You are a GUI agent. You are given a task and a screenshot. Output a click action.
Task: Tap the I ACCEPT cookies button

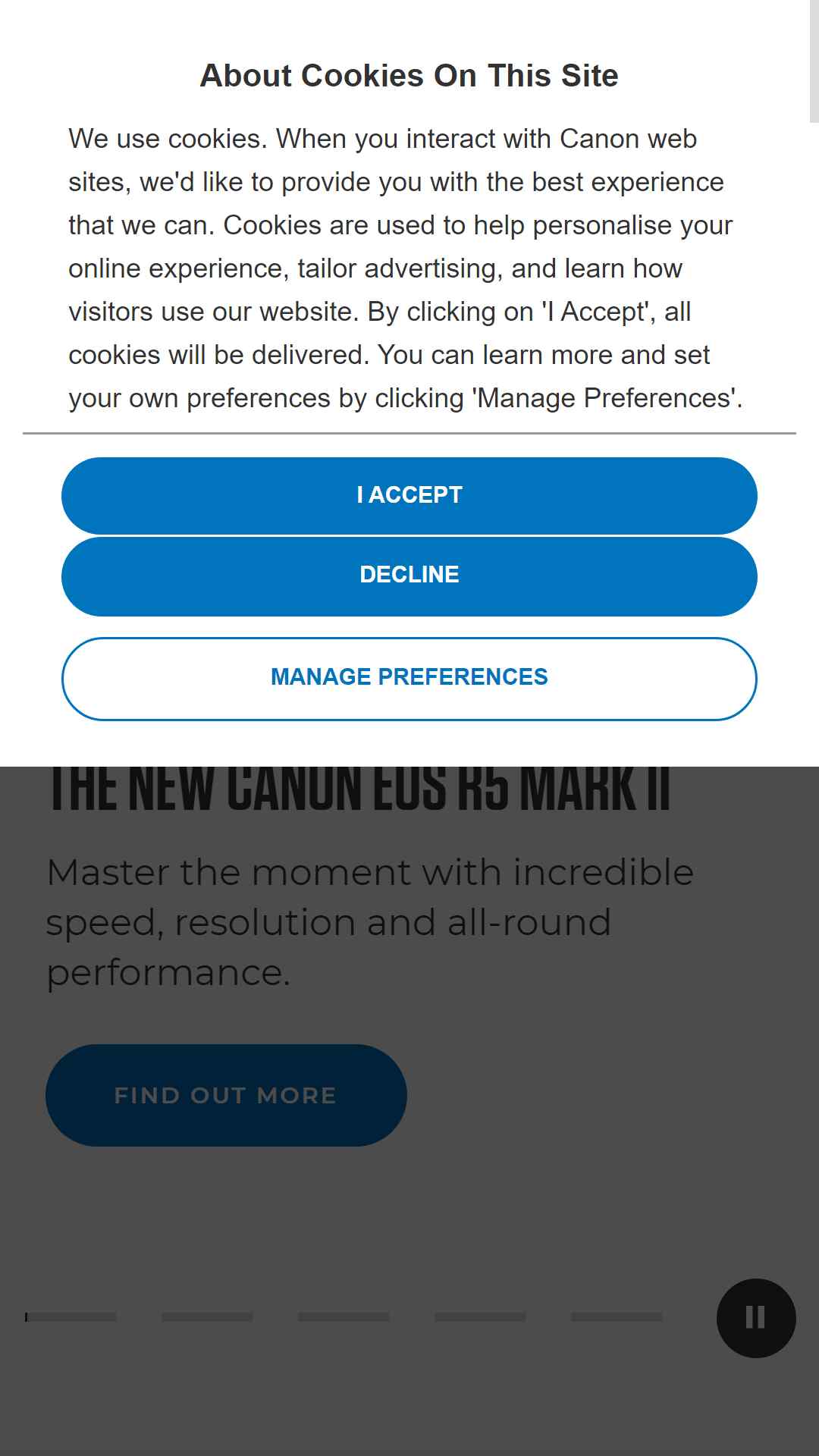409,496
